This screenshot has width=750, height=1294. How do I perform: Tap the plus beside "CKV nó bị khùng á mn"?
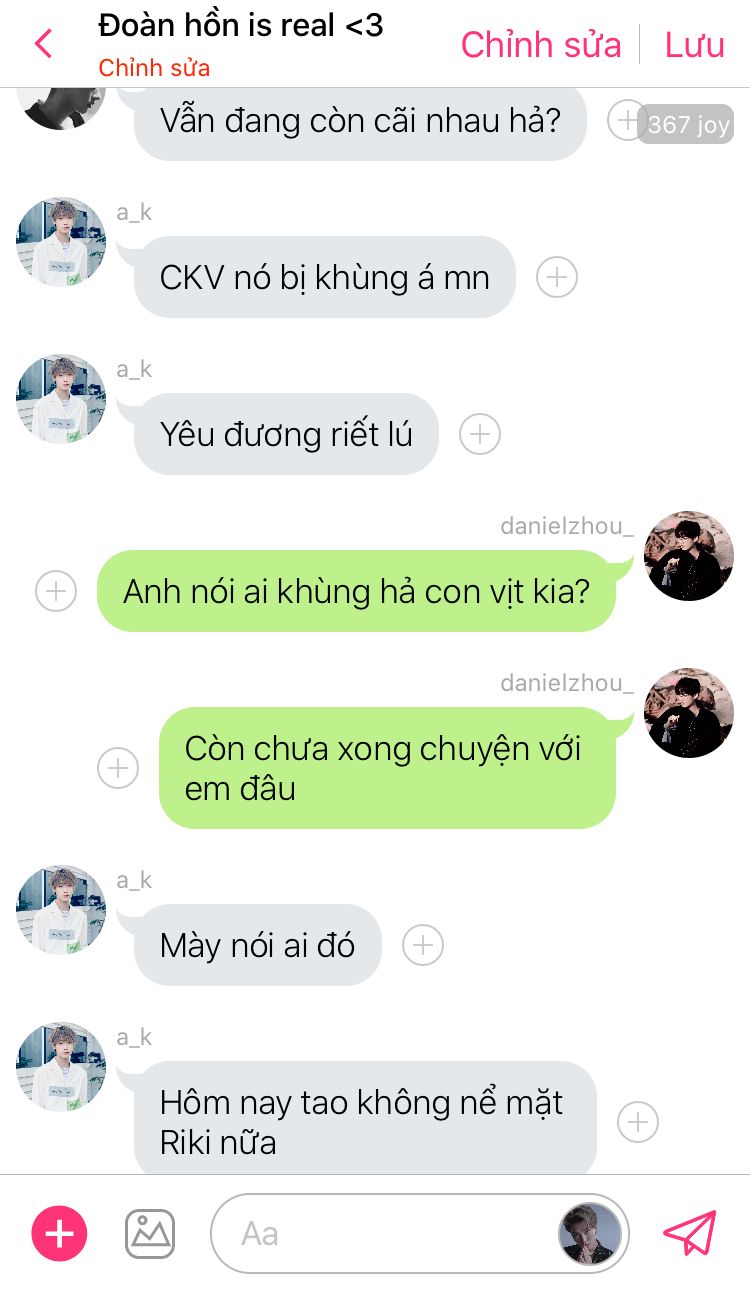click(557, 277)
